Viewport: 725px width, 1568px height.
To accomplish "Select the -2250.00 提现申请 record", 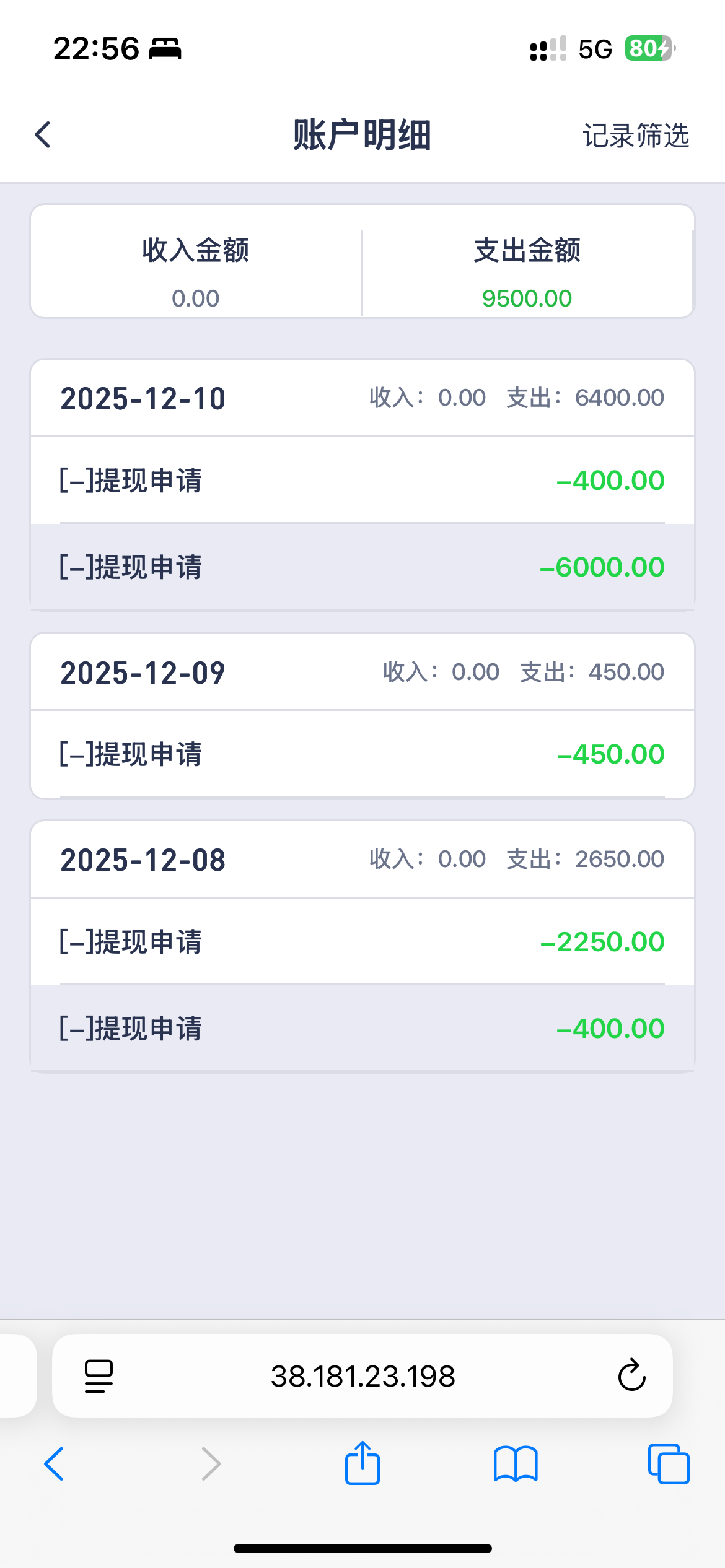I will coord(362,941).
